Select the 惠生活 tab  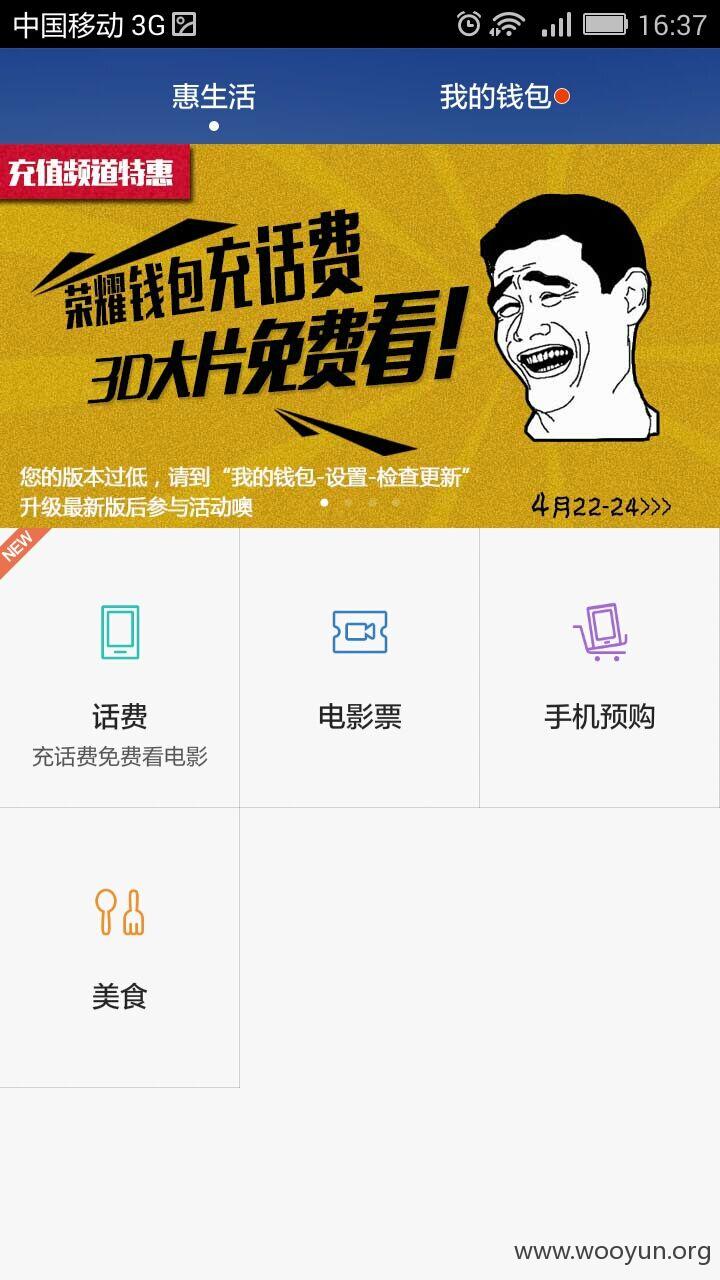(213, 97)
